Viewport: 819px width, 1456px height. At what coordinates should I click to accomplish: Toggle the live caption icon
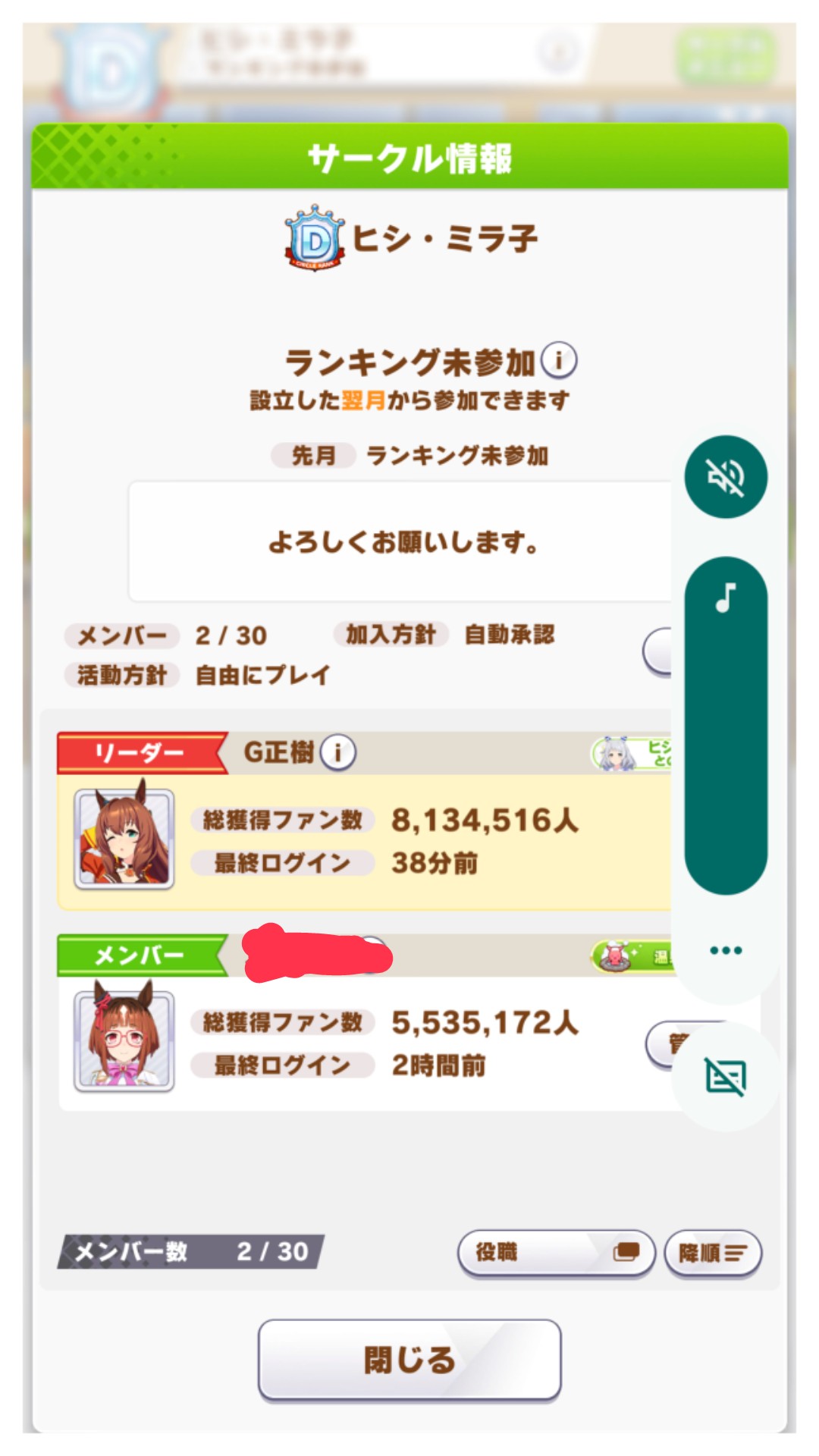[726, 1077]
